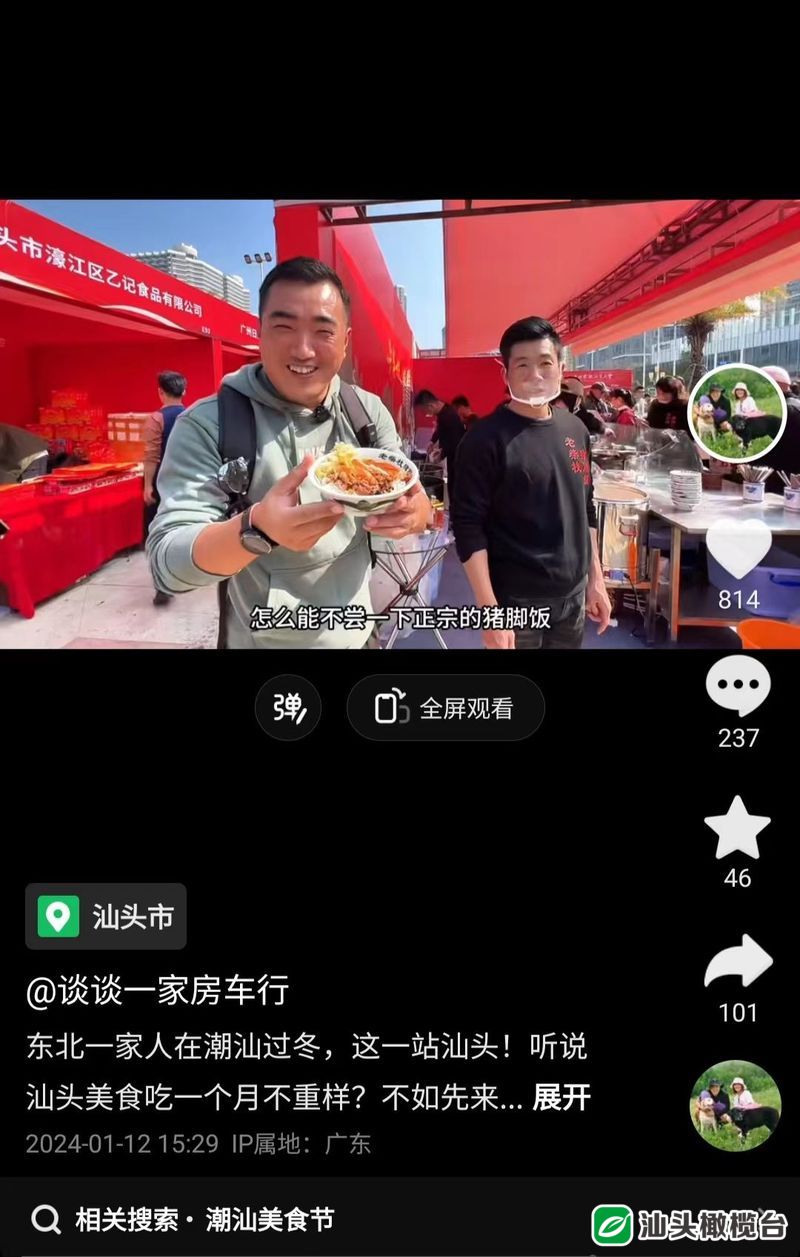Open the 汕头市 location tag
800x1257 pixels.
(106, 916)
